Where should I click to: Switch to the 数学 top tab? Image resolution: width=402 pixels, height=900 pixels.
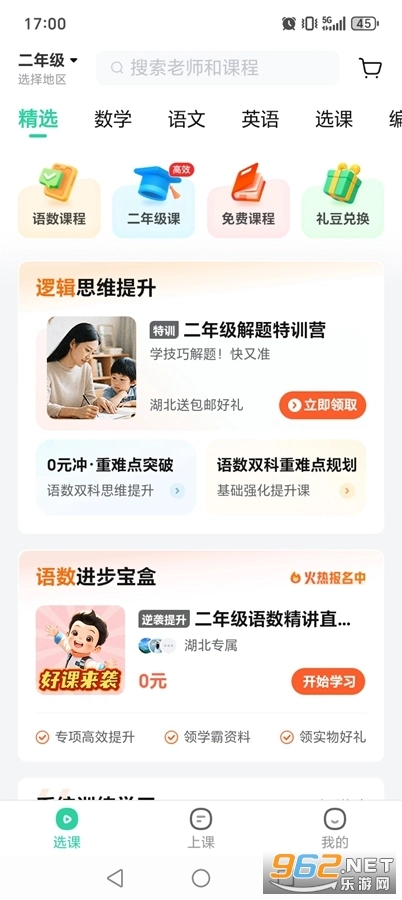113,119
